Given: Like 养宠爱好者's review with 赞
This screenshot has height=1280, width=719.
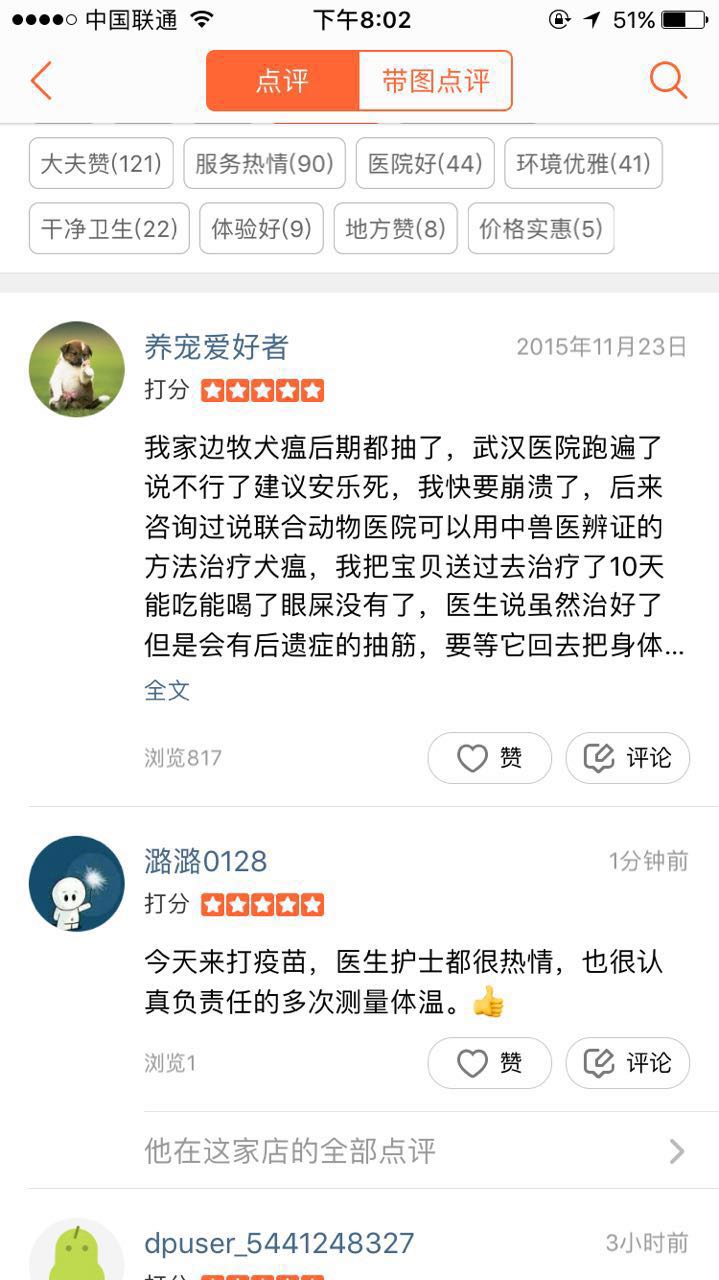Looking at the screenshot, I should 489,758.
